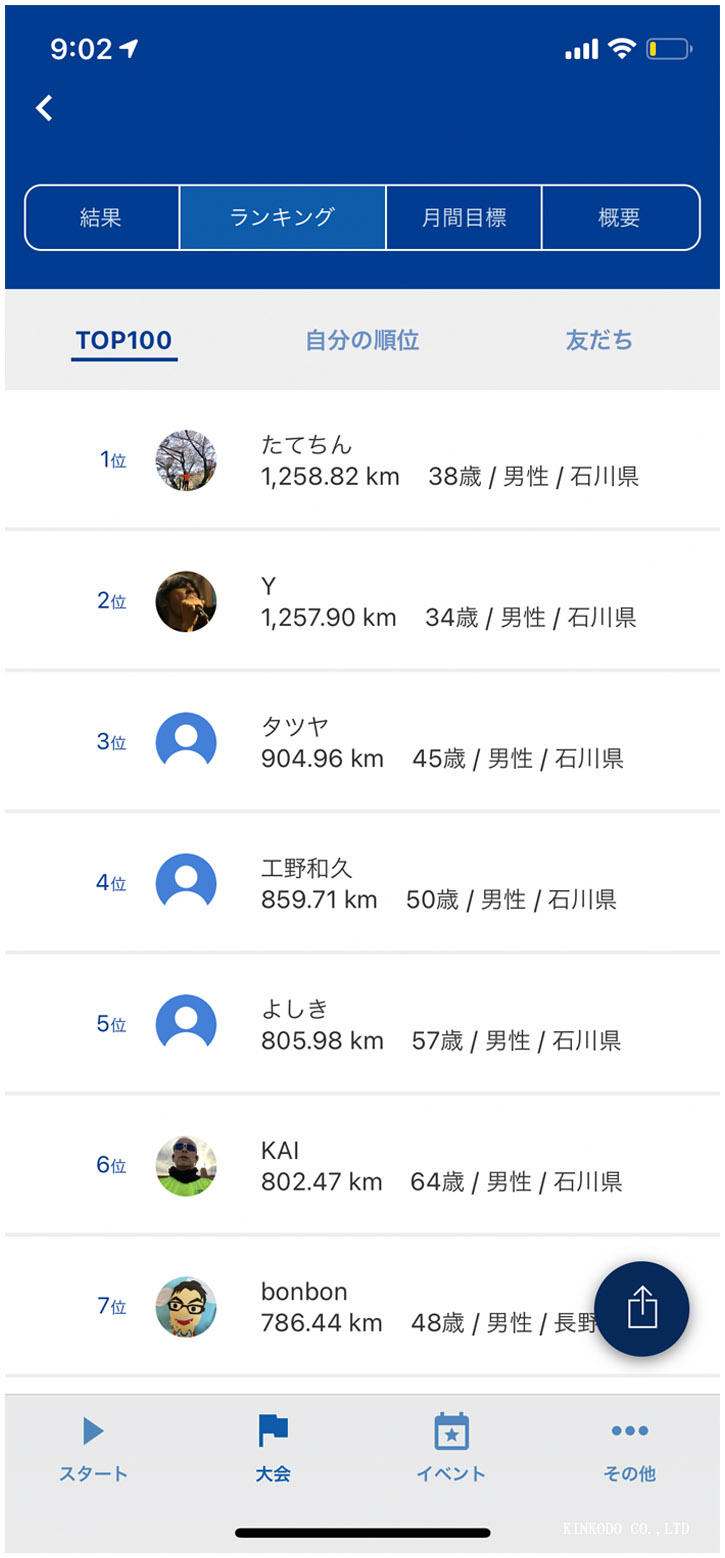Open the 大会 bottom tab

tap(272, 1449)
